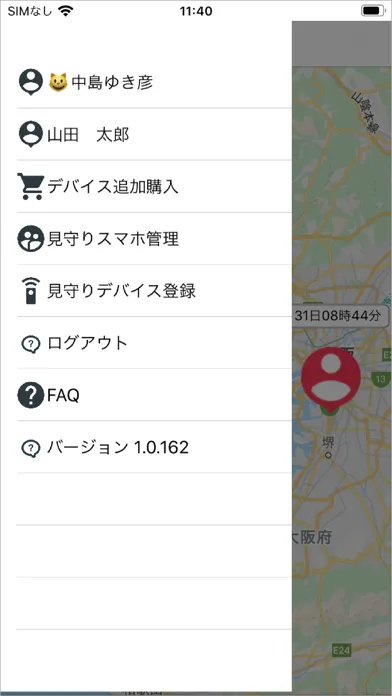Open 見守りデバイス登録

pyautogui.click(x=154, y=291)
